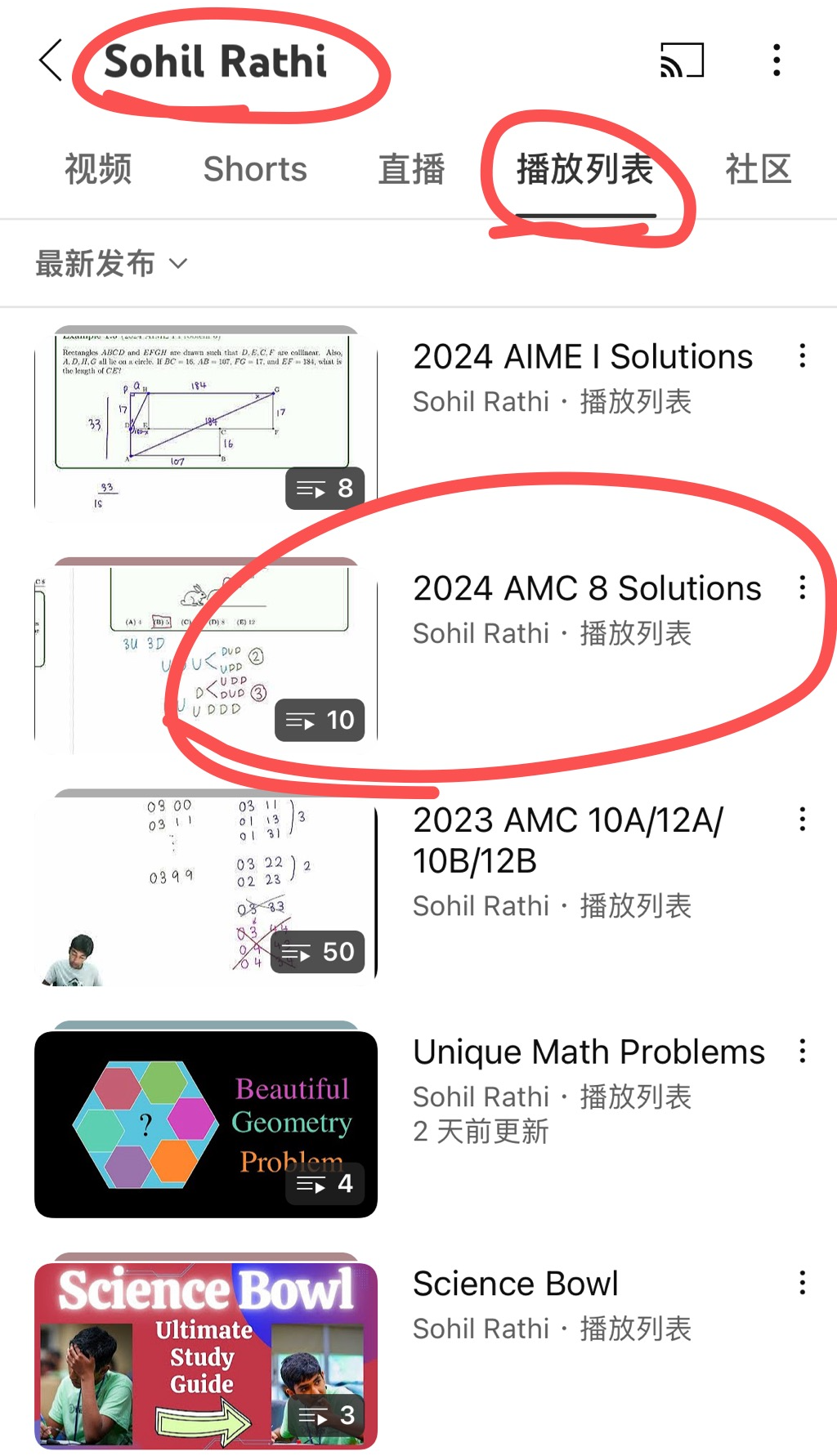The height and width of the screenshot is (1456, 837).
Task: Switch to the Shorts tab
Action: [255, 170]
